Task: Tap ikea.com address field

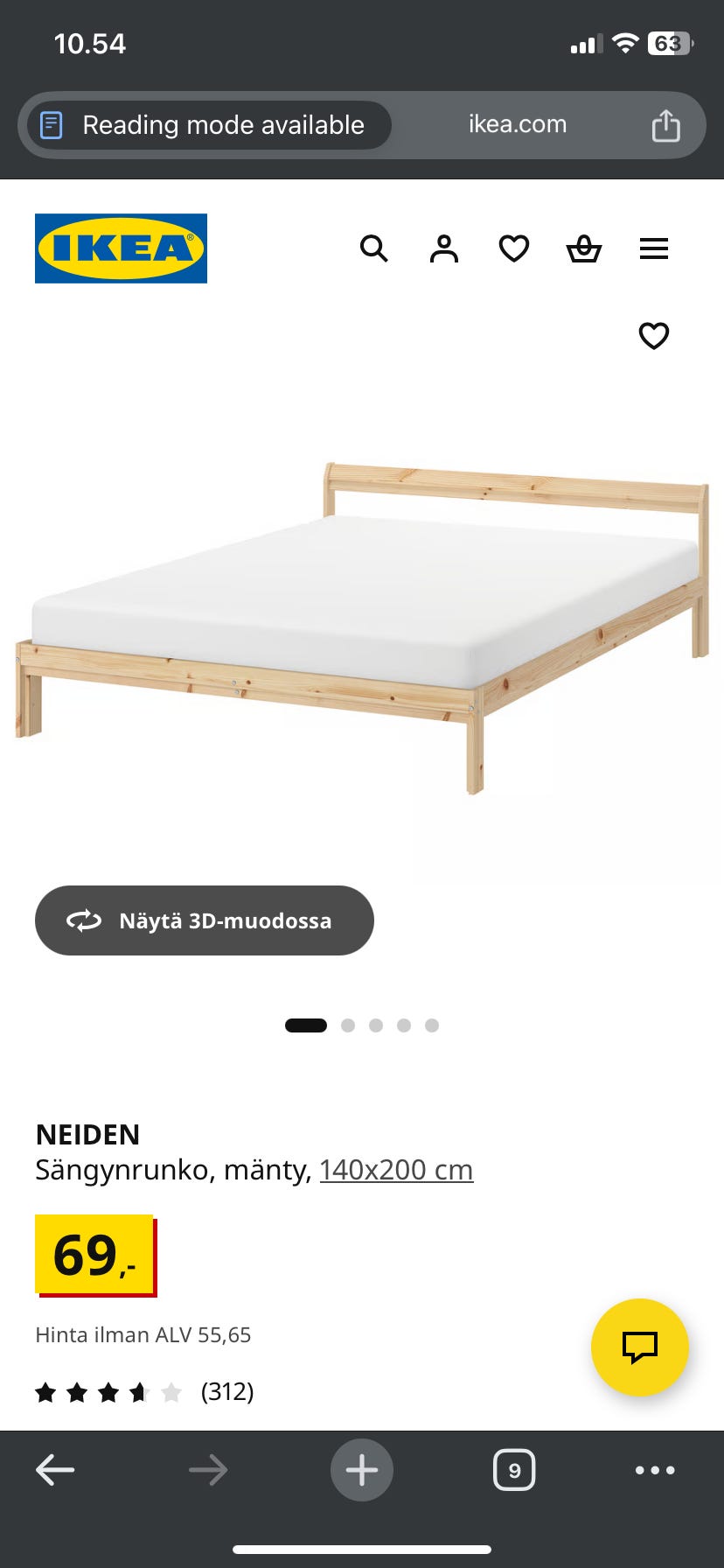Action: [x=517, y=125]
